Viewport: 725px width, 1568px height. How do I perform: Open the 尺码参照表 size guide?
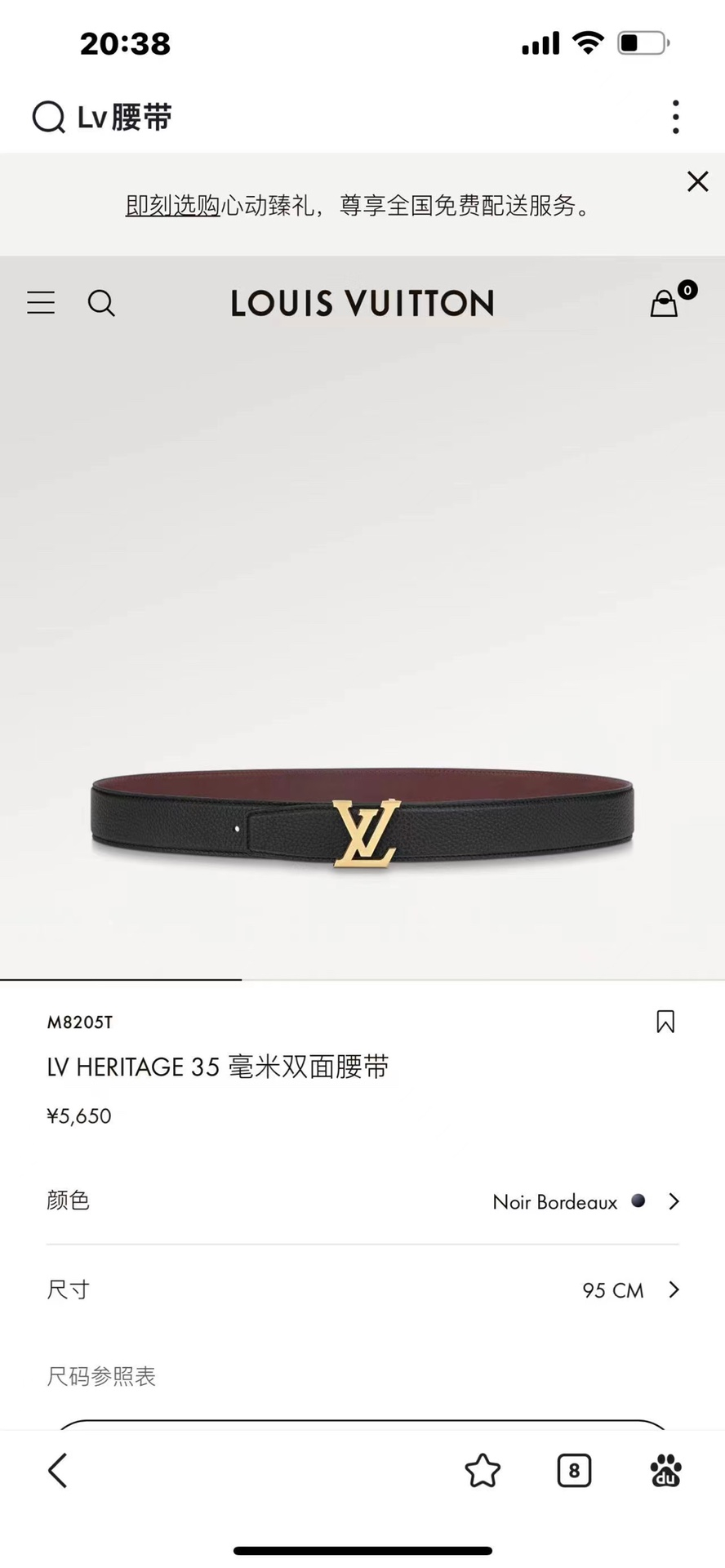point(101,1377)
